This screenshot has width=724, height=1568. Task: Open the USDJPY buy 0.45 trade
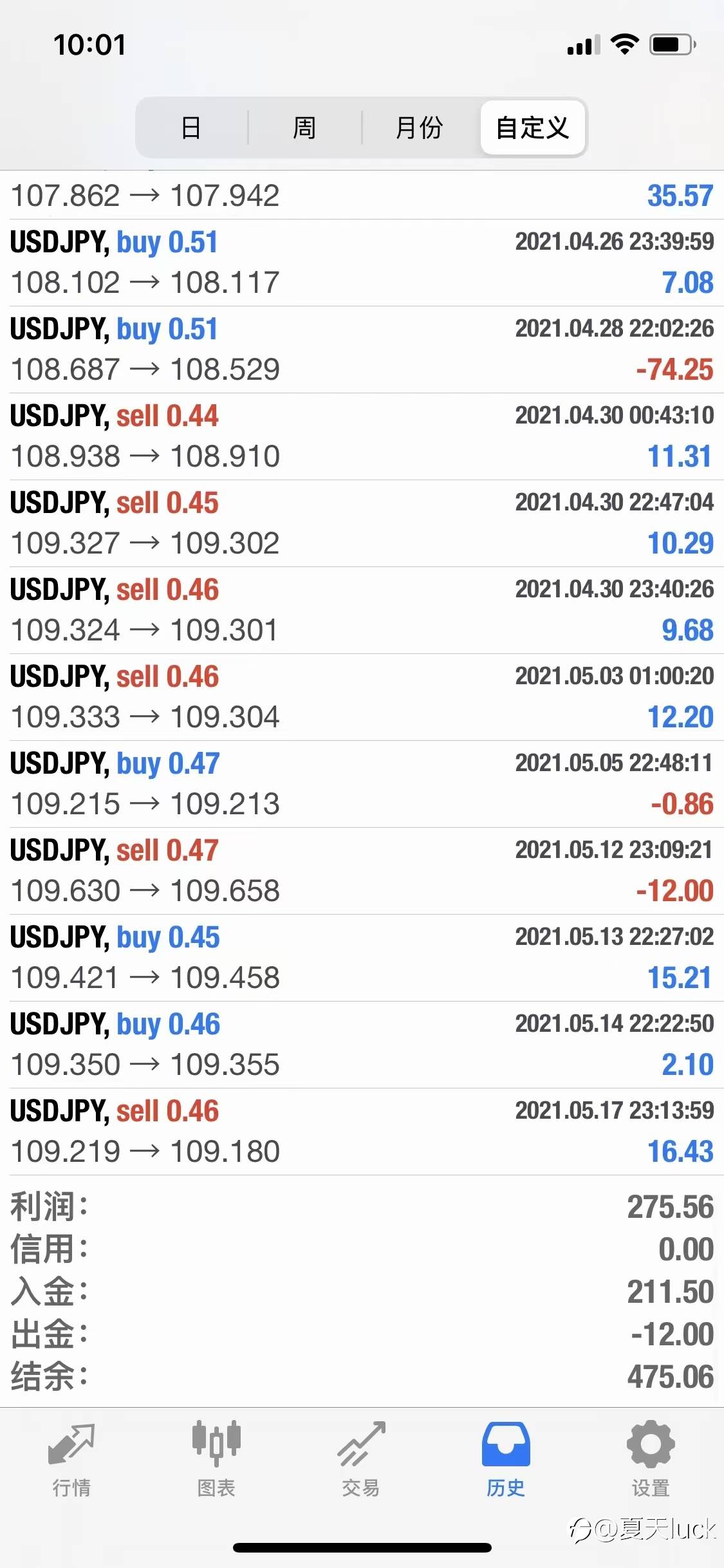[362, 958]
